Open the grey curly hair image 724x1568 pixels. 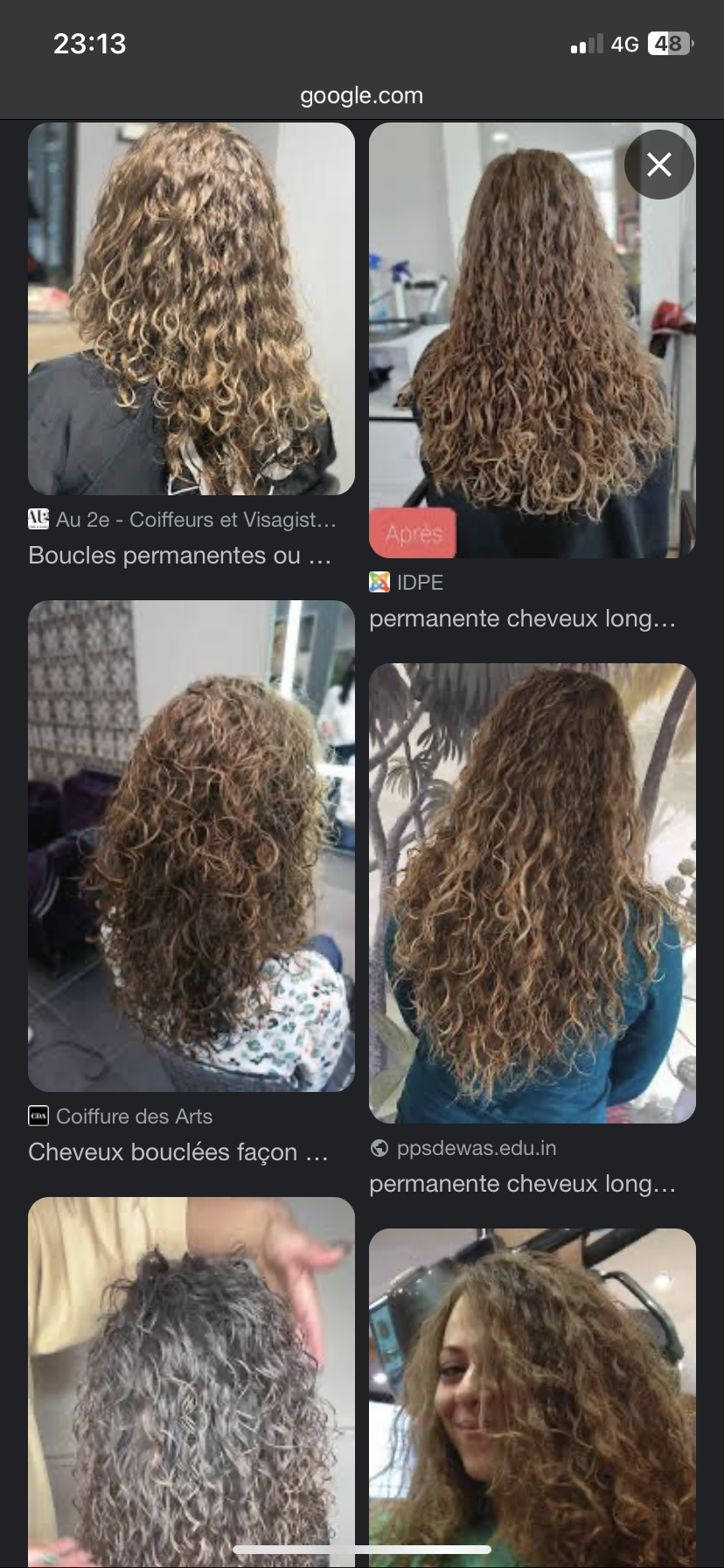pyautogui.click(x=191, y=1381)
